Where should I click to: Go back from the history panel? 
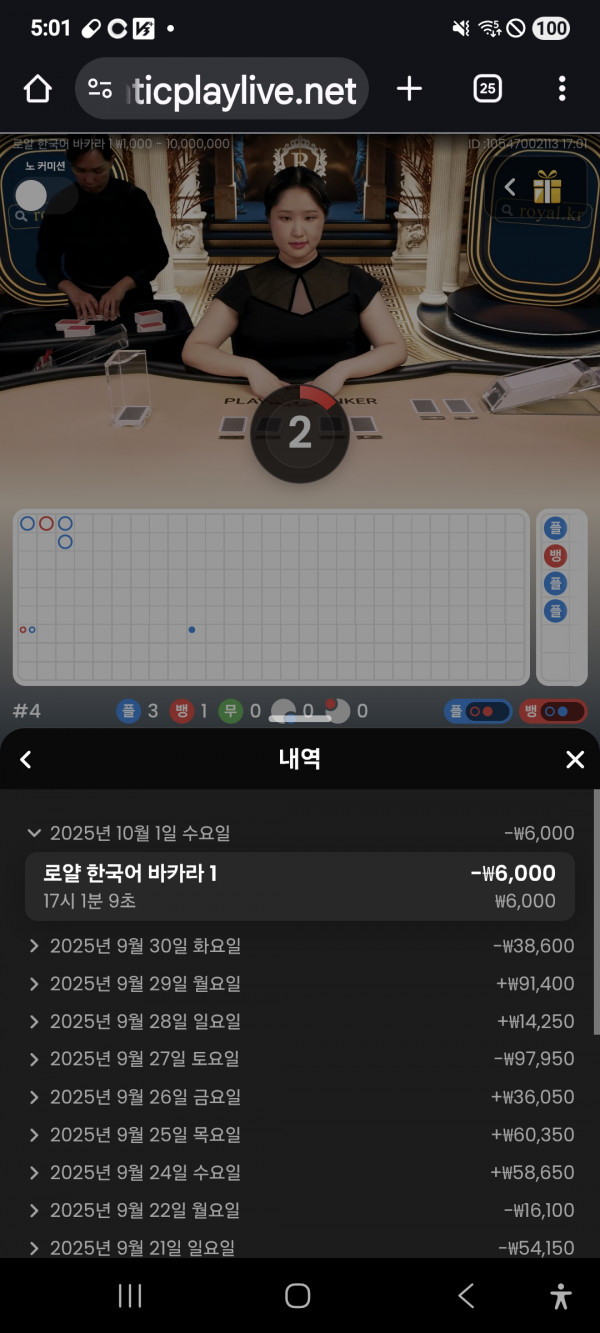click(x=26, y=760)
